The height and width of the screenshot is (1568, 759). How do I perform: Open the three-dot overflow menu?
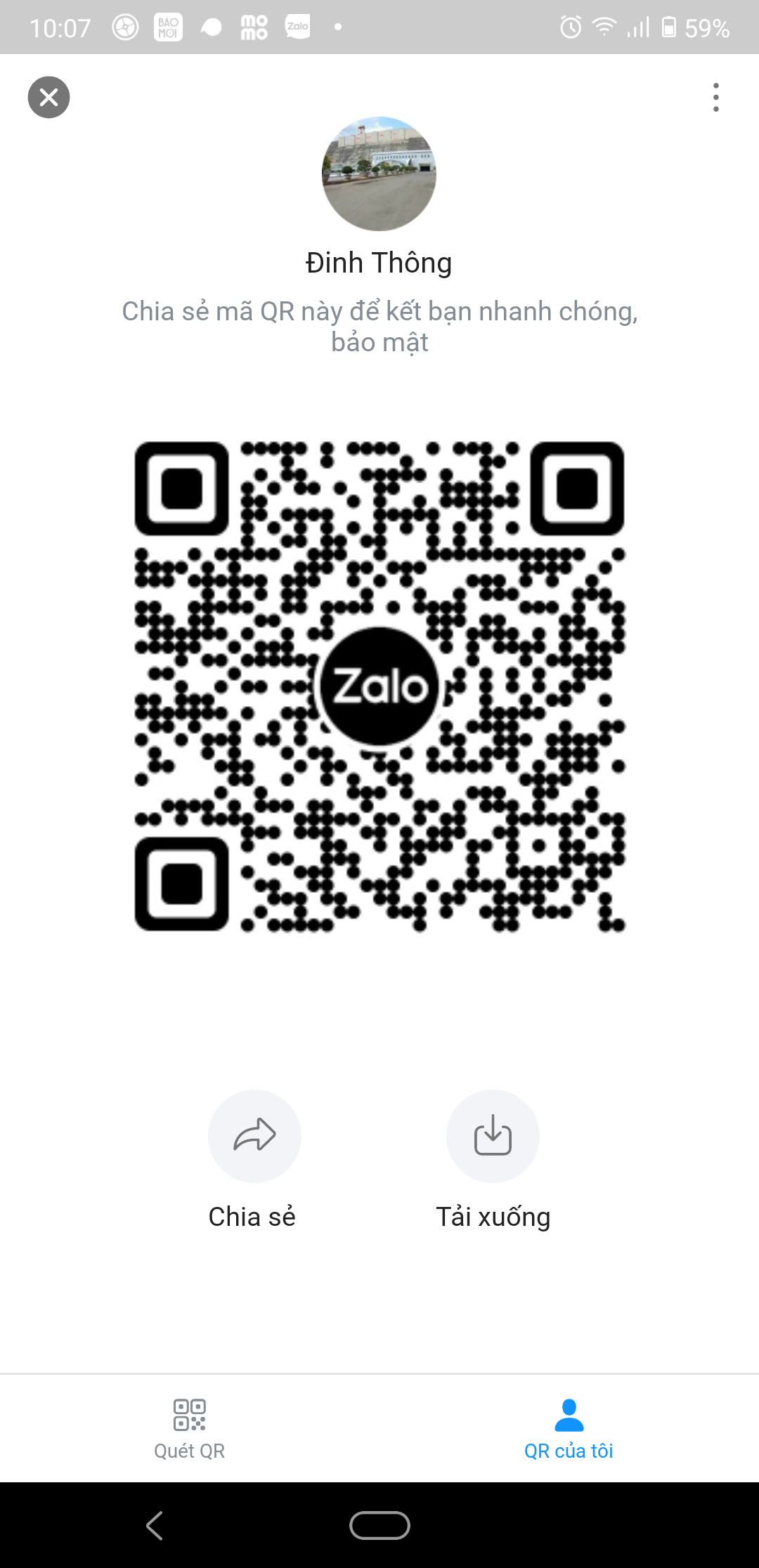click(x=715, y=97)
